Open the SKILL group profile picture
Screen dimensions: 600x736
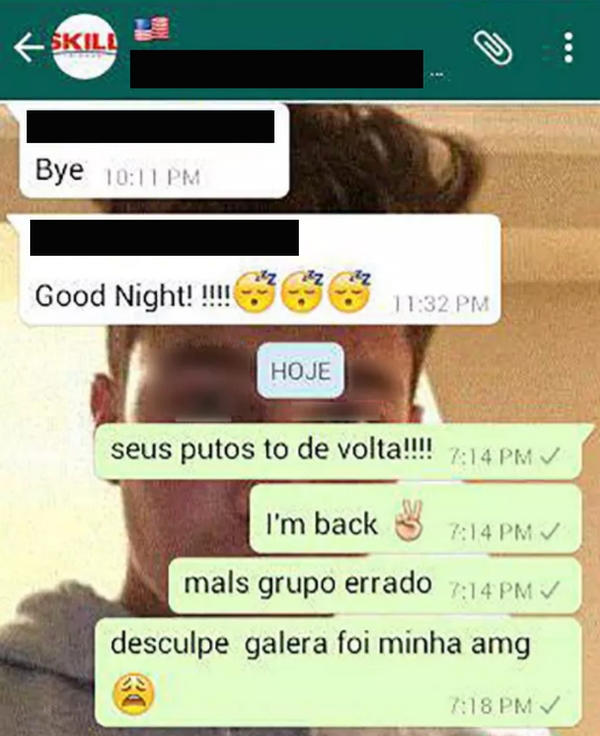click(86, 48)
